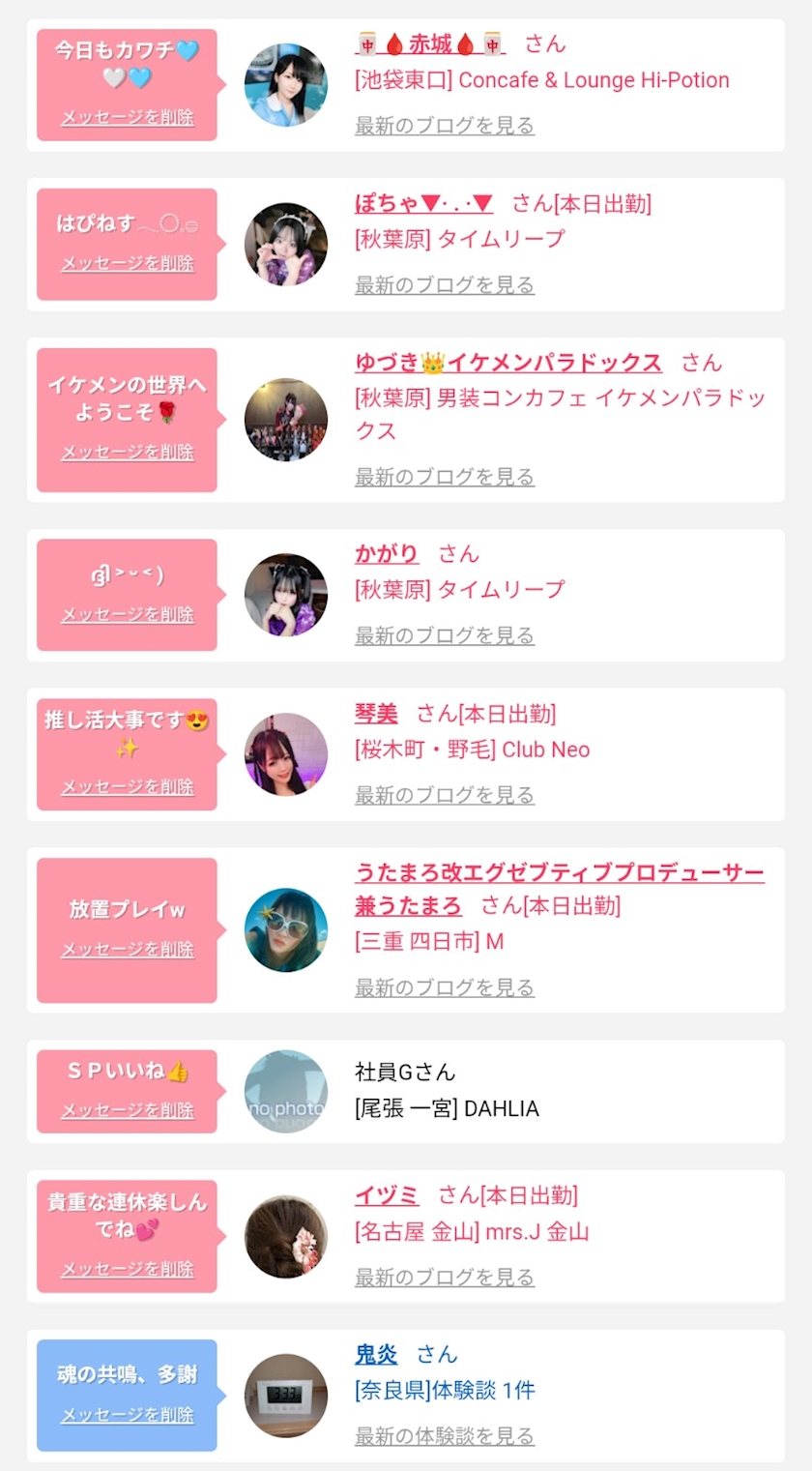
Task: Delete the イケメンの世界へようこそ message
Action: (x=128, y=453)
